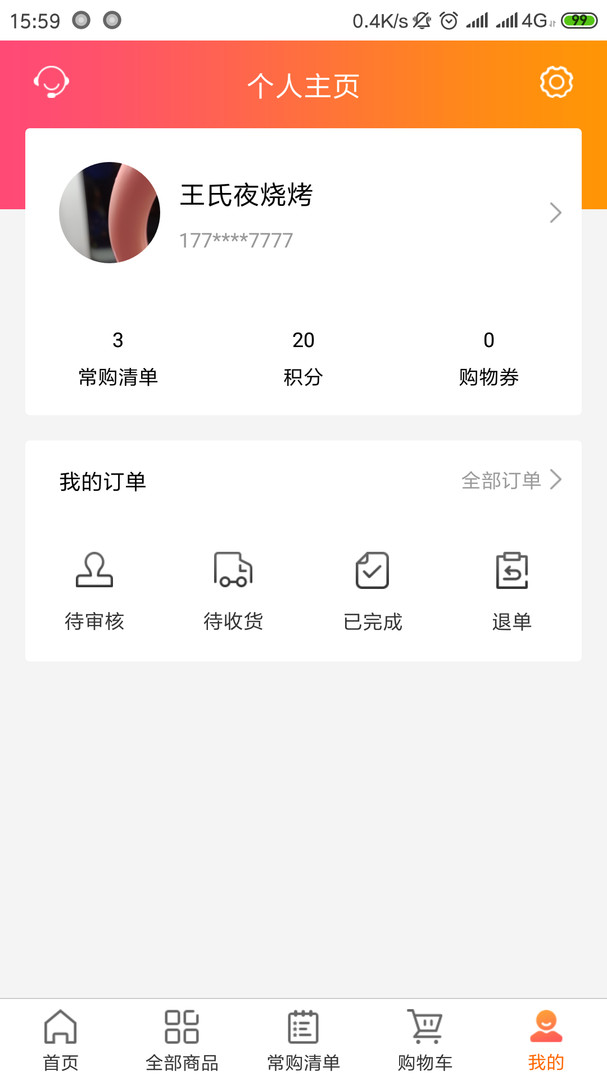Switch to 常购清单 tab in bottom bar
Image resolution: width=607 pixels, height=1080 pixels.
(303, 1040)
